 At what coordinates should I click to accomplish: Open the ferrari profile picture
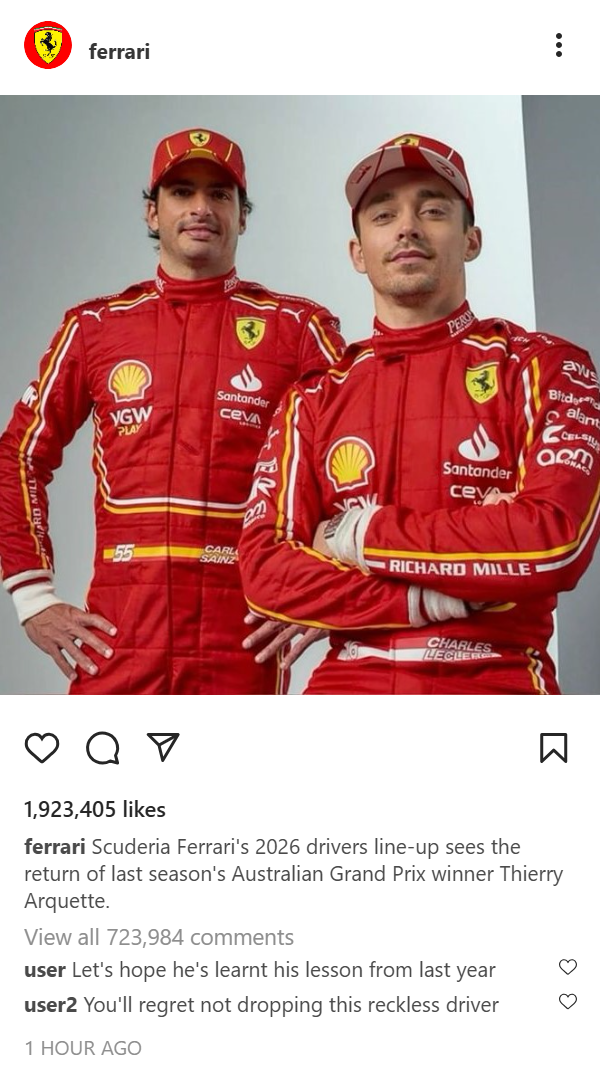point(48,45)
